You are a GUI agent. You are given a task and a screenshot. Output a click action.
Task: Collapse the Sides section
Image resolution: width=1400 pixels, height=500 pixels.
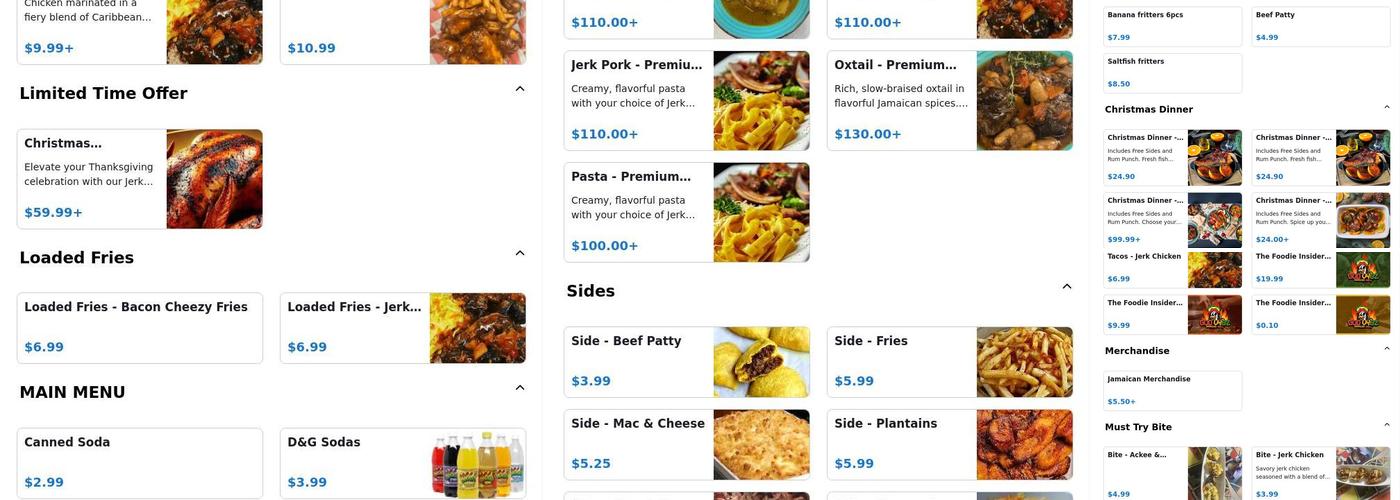(1066, 287)
